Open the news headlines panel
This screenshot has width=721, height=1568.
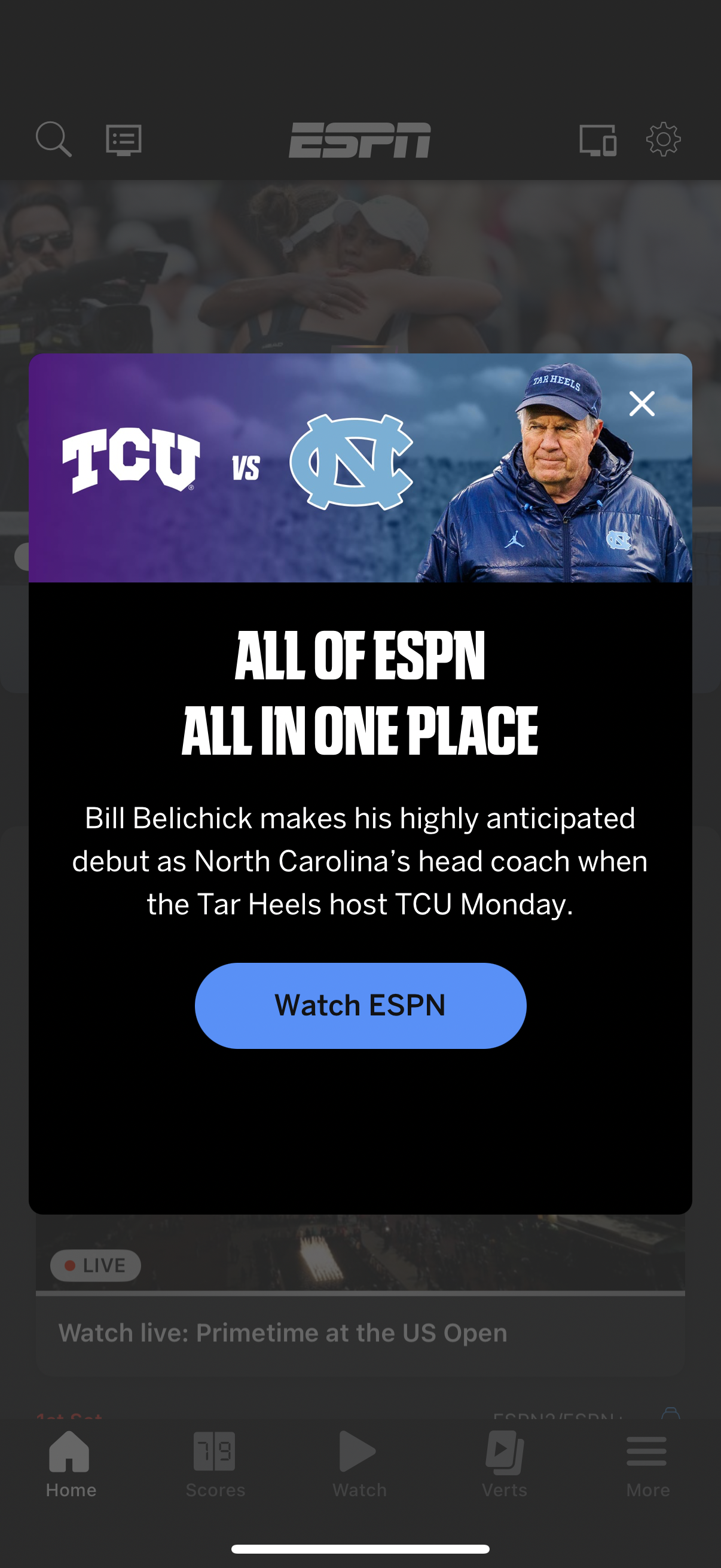click(x=123, y=139)
